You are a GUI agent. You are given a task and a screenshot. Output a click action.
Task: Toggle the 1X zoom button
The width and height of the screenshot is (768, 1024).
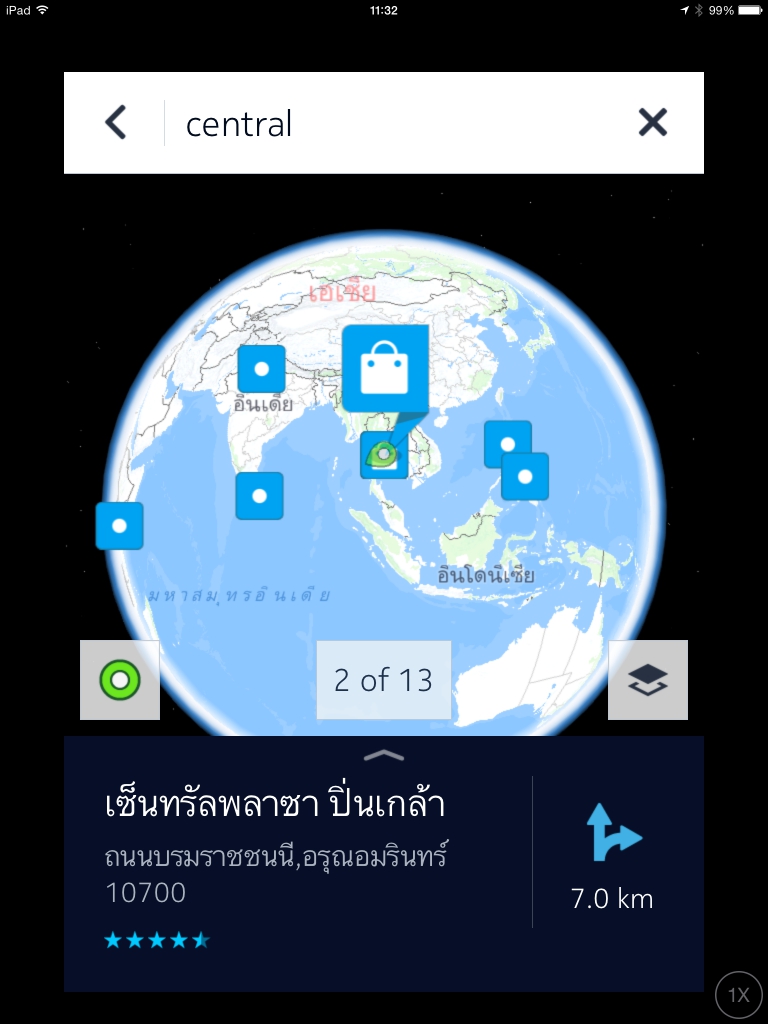click(x=738, y=994)
